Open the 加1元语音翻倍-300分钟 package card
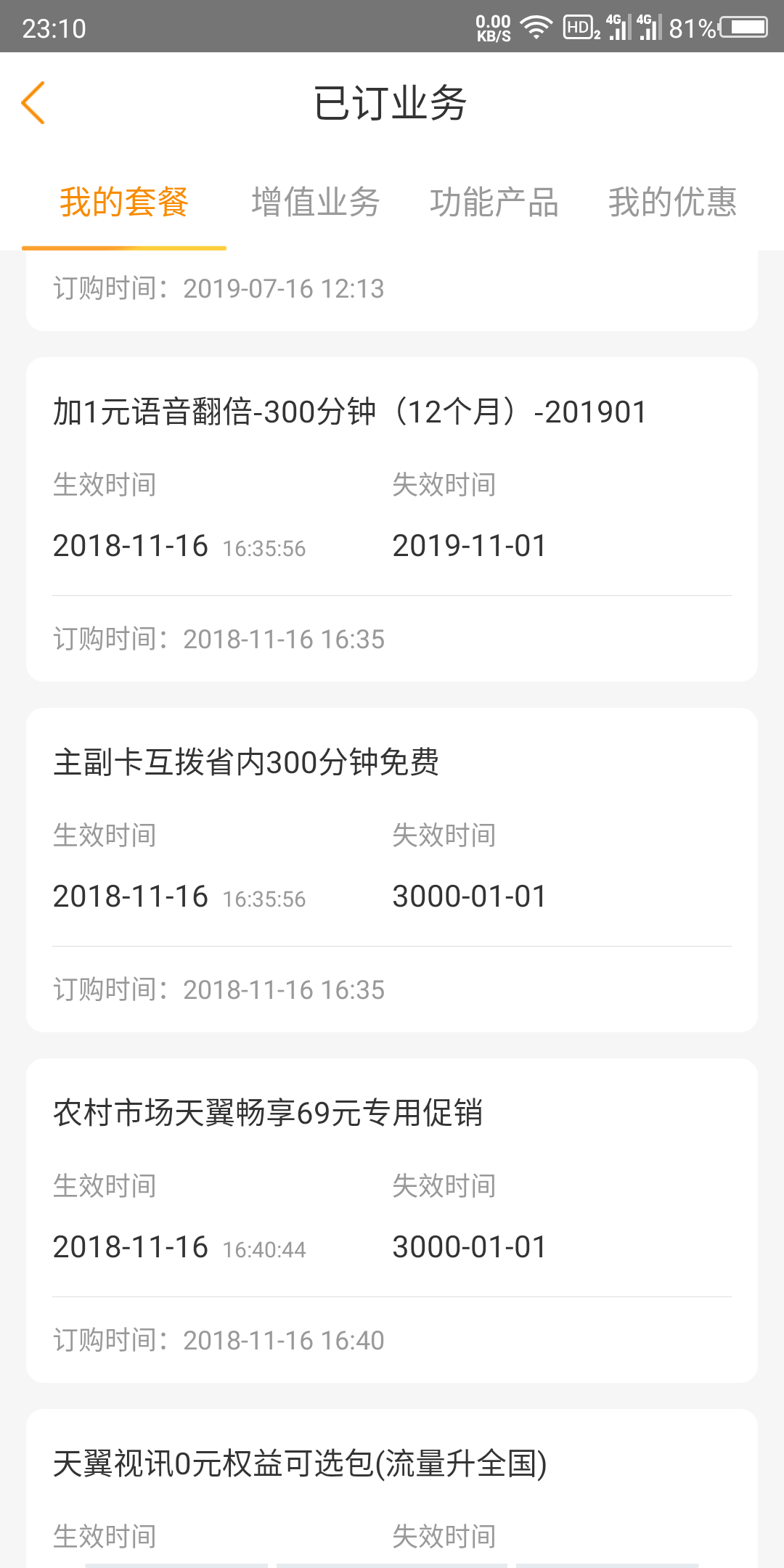This screenshot has height=1568, width=784. 392,519
